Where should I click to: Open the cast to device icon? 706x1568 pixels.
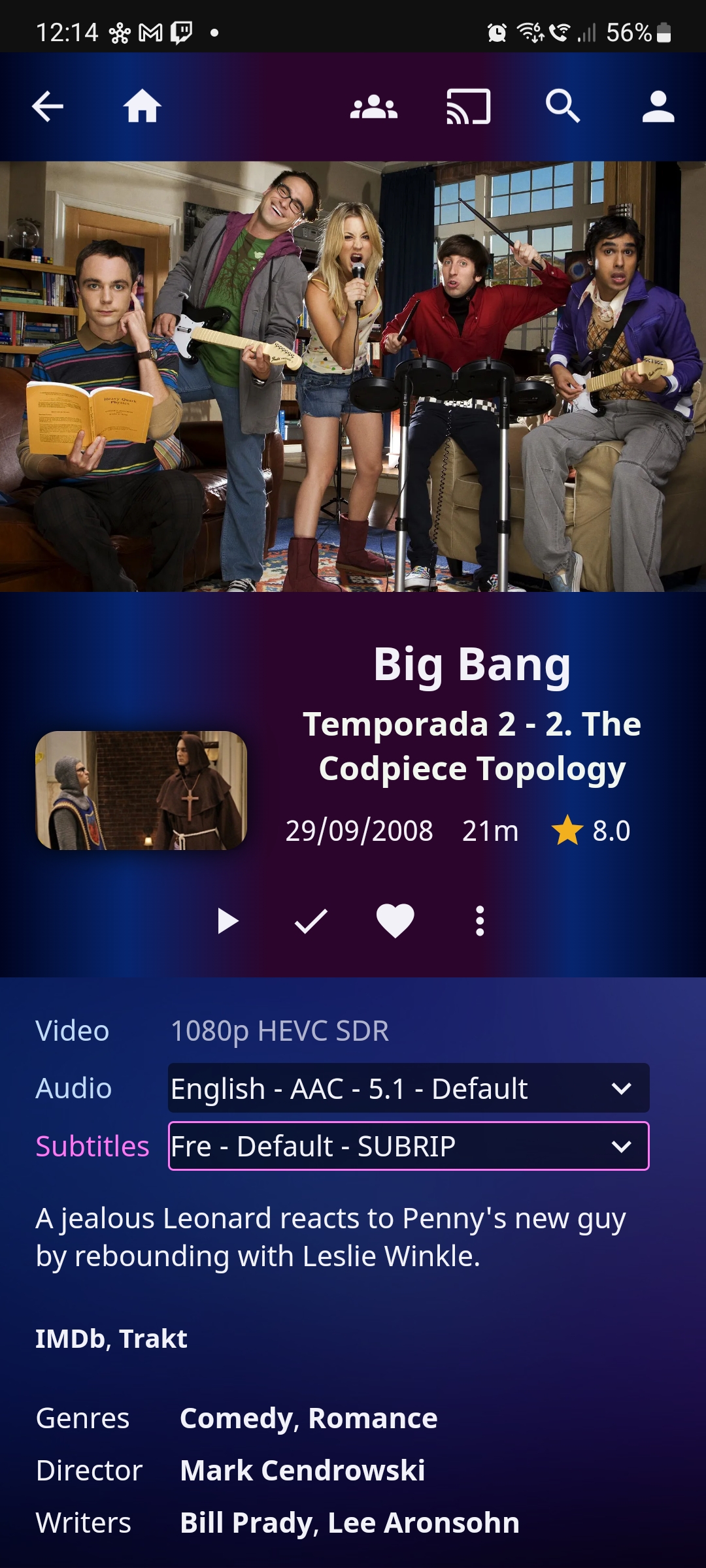click(x=469, y=106)
